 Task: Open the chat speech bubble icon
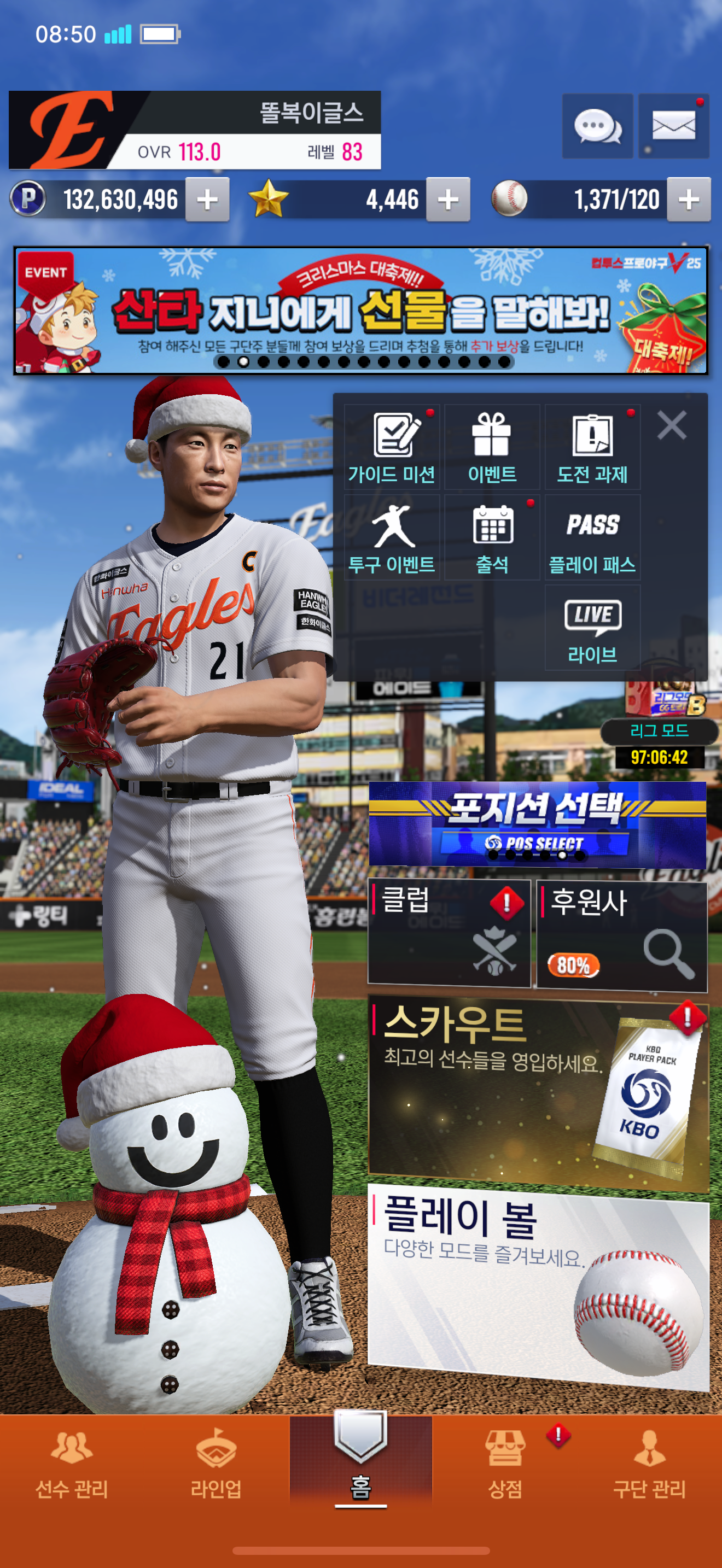click(597, 127)
